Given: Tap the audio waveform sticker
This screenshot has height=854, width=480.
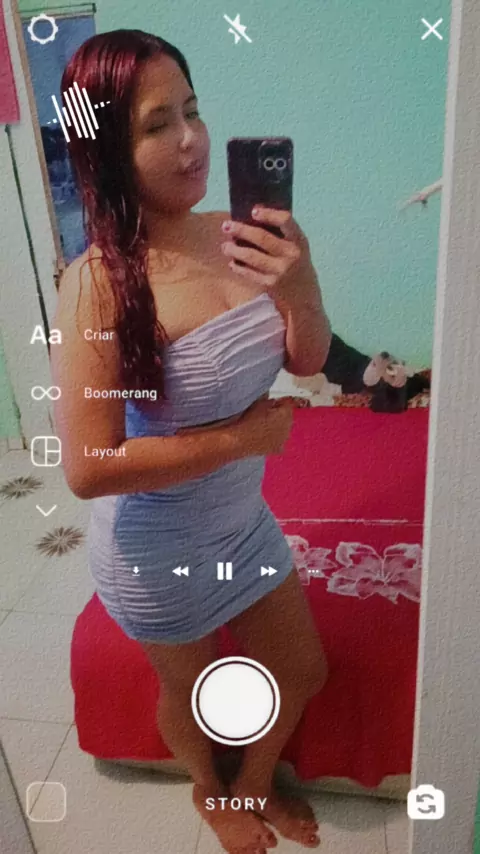Looking at the screenshot, I should coord(80,111).
